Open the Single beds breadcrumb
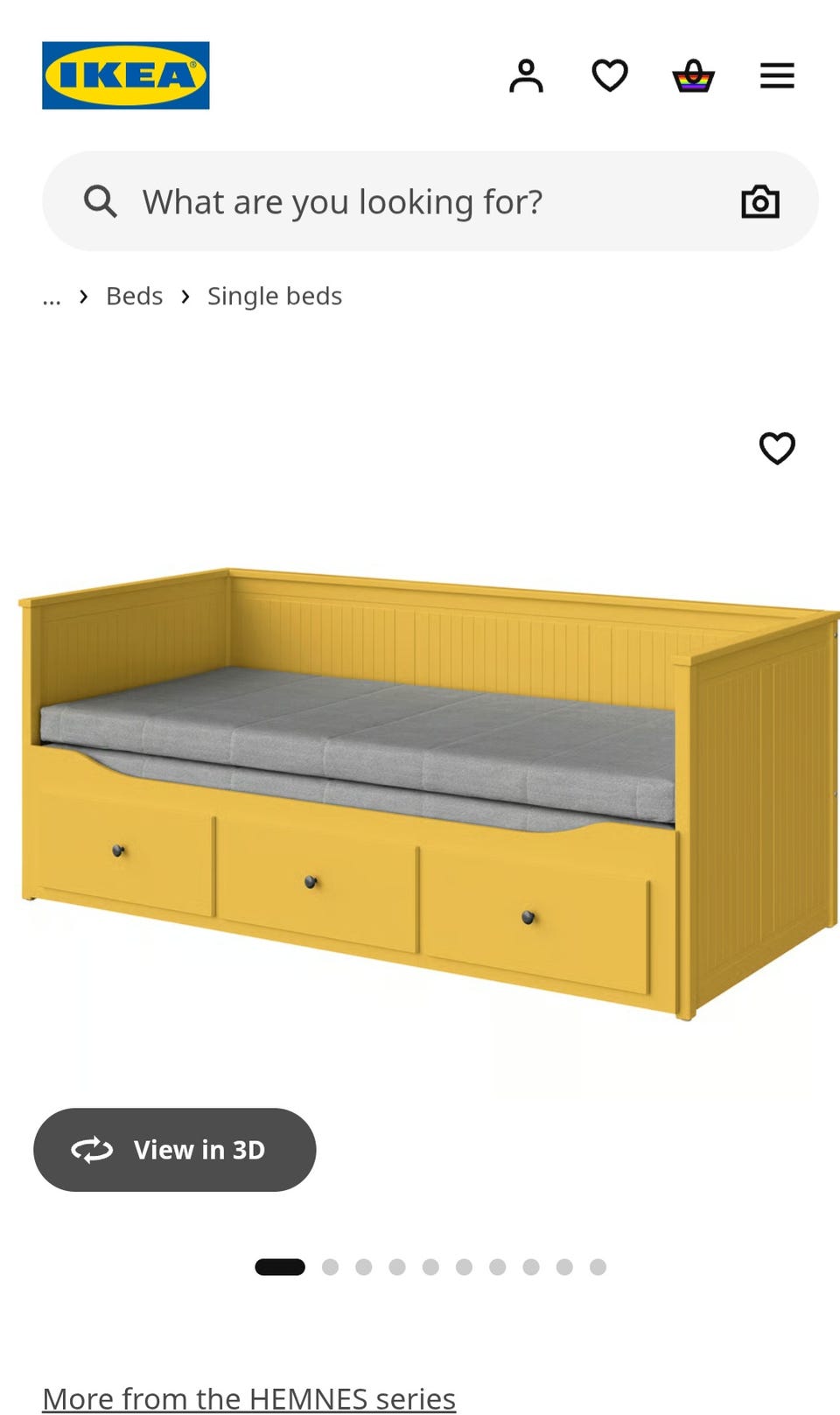The width and height of the screenshot is (840, 1415). [275, 296]
